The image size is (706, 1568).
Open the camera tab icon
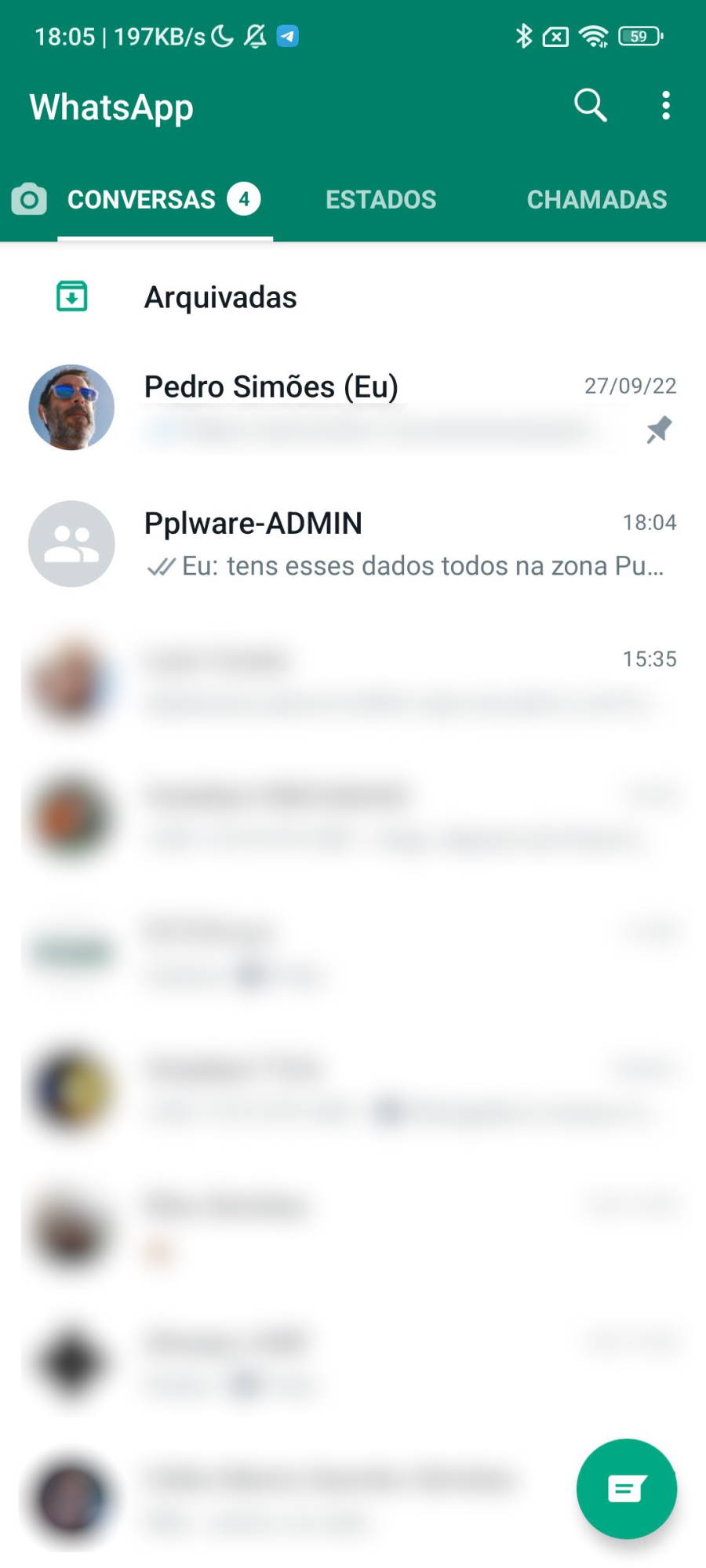29,200
